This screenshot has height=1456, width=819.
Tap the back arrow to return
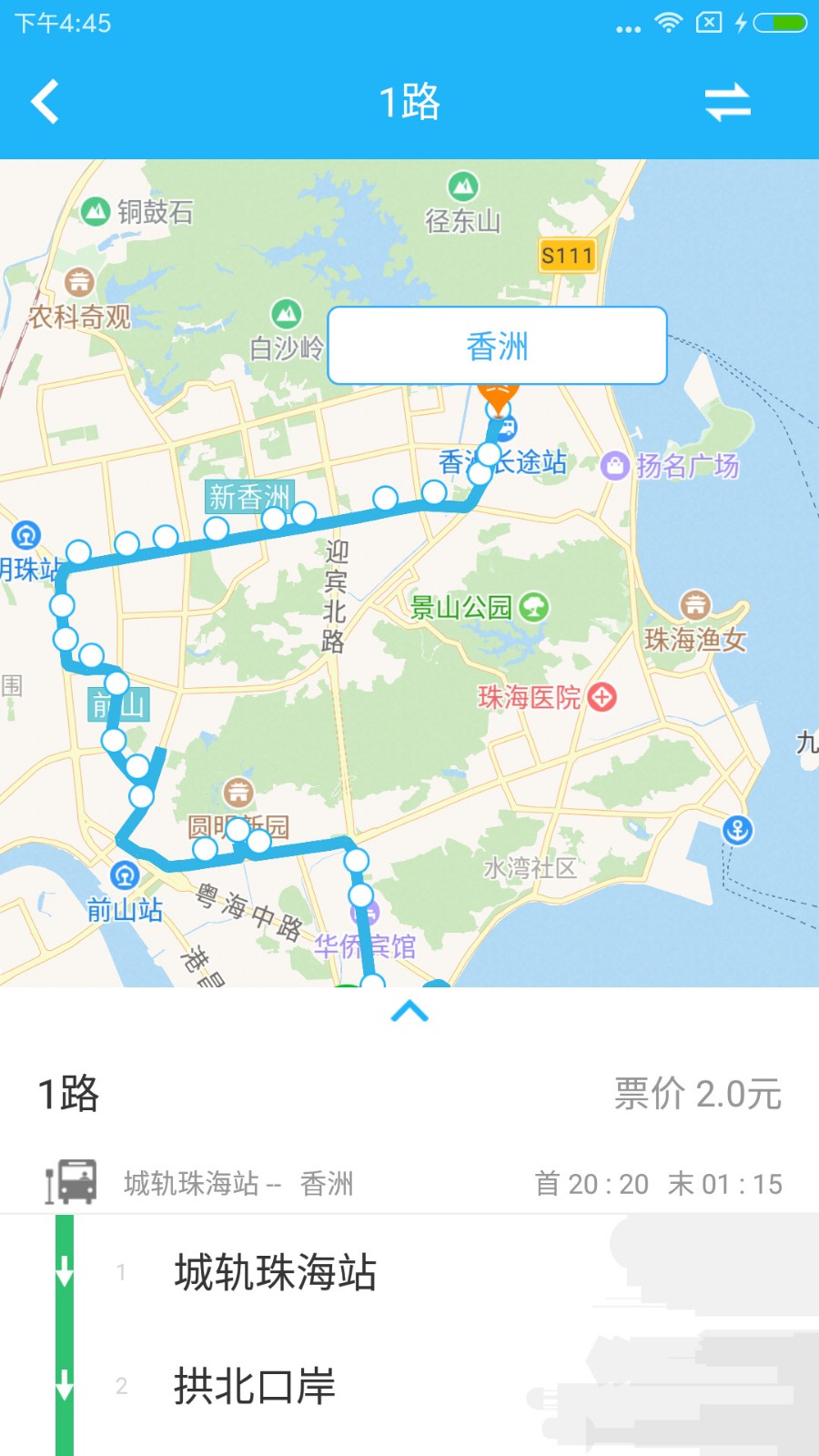click(x=45, y=102)
